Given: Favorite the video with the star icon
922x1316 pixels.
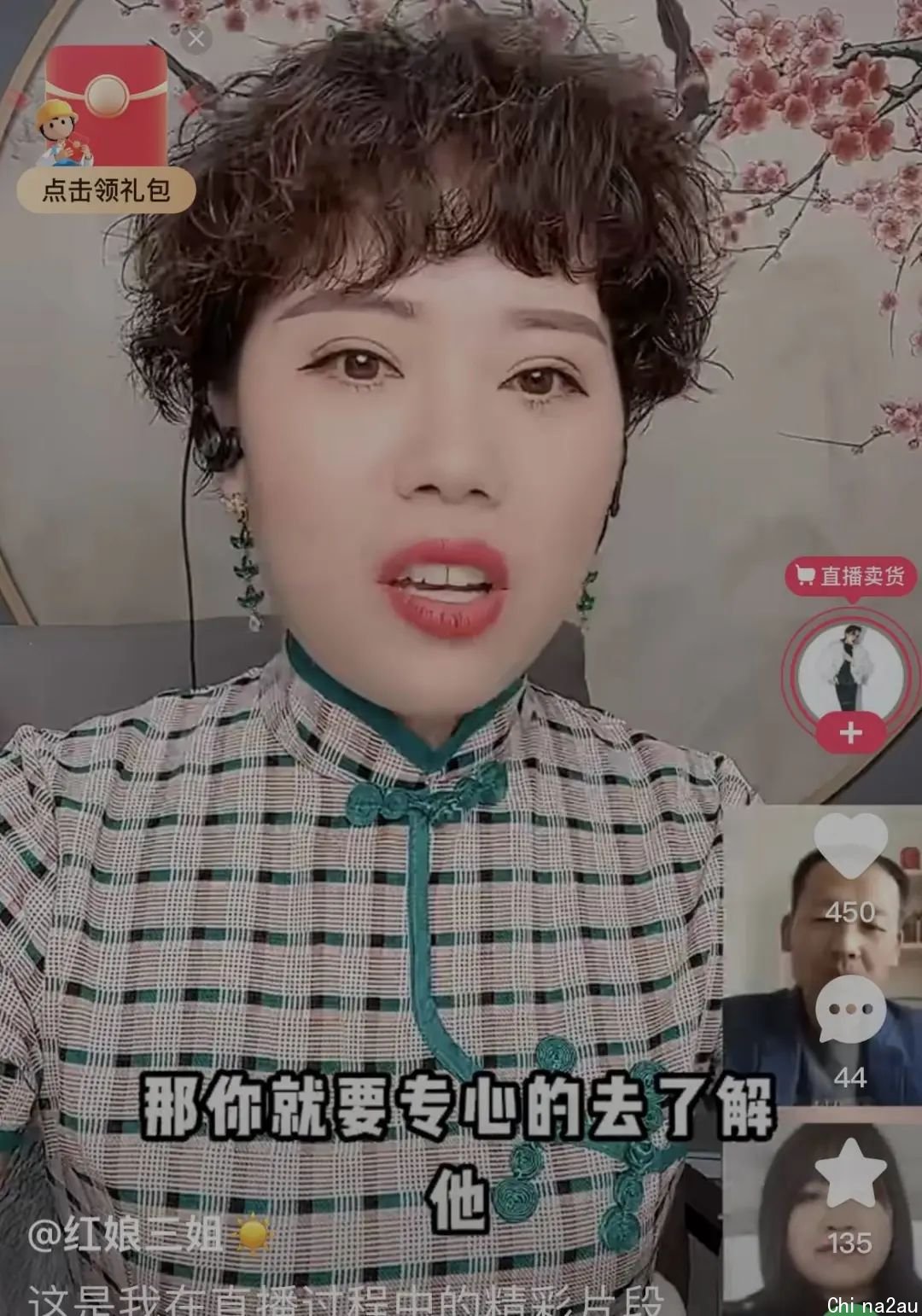Looking at the screenshot, I should [850, 1174].
